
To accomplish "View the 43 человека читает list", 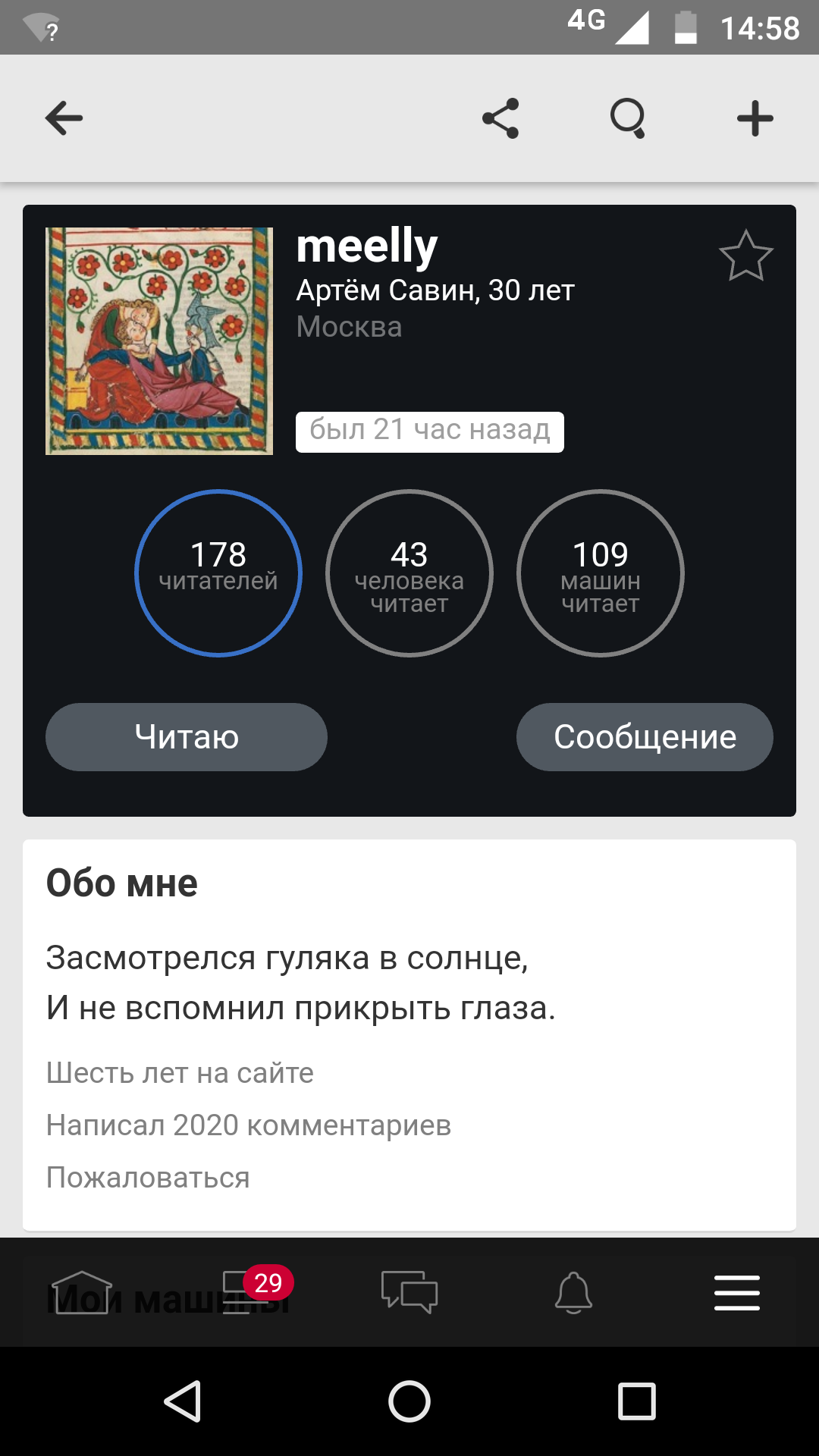I will [409, 573].
